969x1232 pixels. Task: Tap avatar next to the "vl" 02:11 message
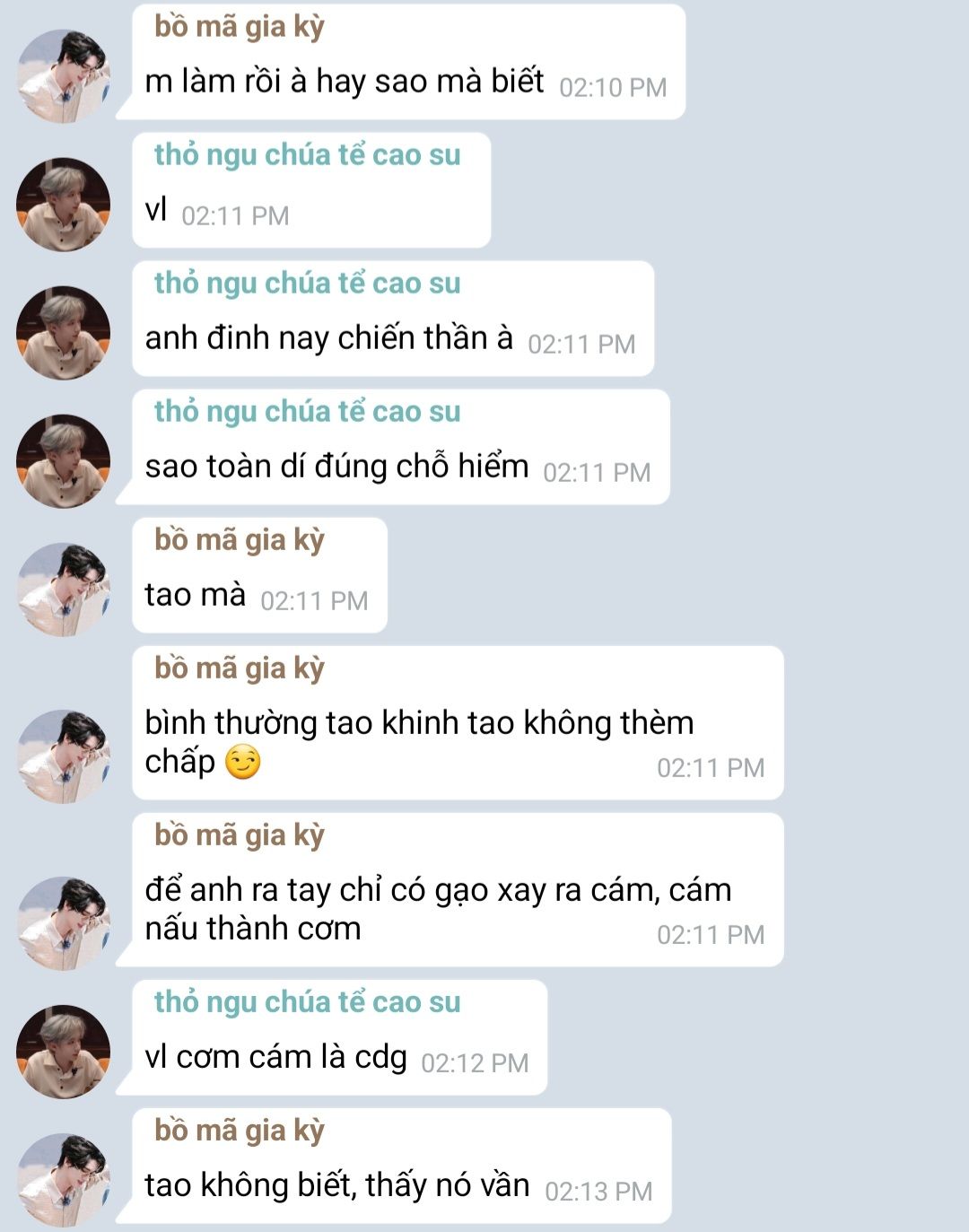tap(64, 205)
